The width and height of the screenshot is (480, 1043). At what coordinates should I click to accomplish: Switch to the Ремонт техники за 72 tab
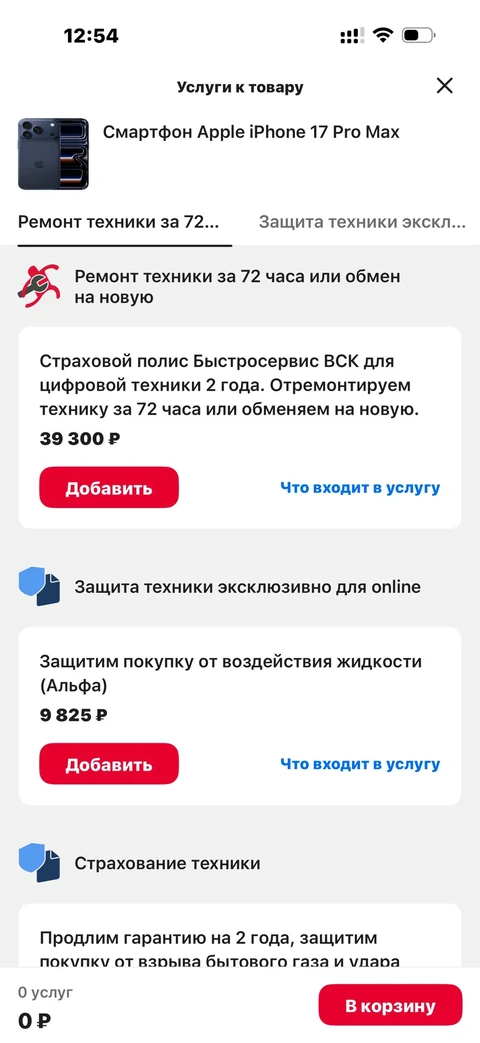(x=118, y=222)
